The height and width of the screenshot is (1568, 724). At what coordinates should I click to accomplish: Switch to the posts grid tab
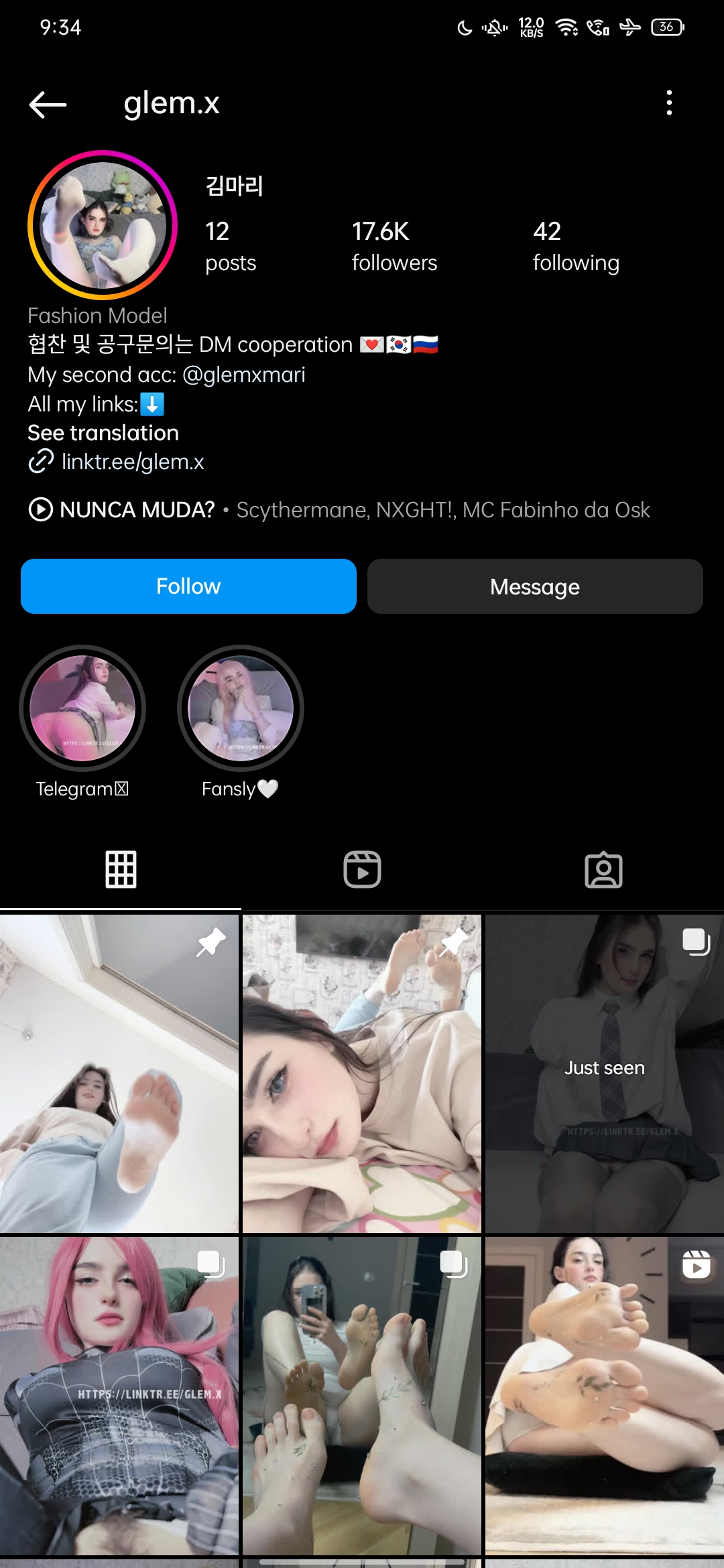click(x=121, y=869)
